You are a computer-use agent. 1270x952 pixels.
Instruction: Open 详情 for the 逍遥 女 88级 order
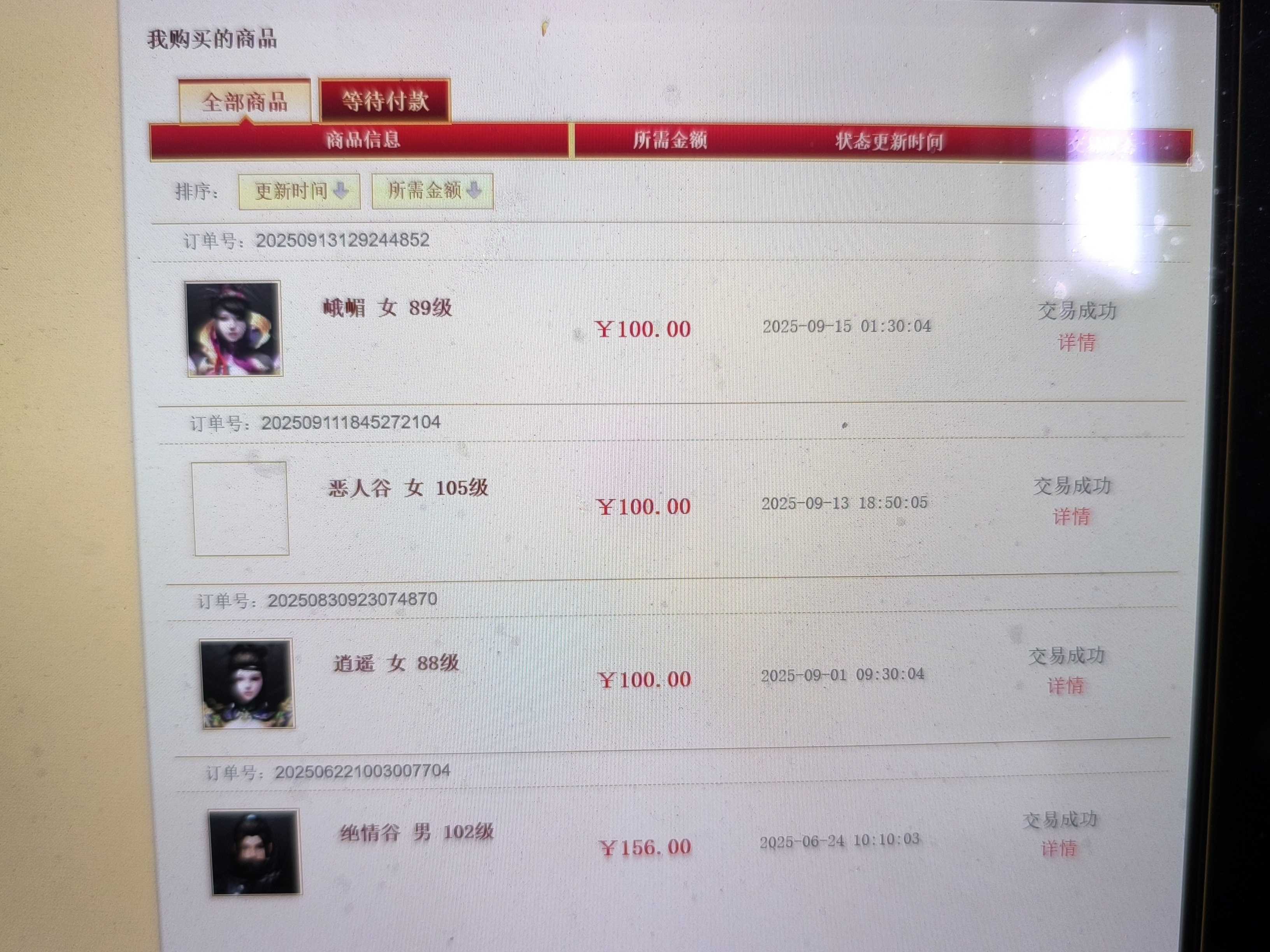click(1065, 686)
